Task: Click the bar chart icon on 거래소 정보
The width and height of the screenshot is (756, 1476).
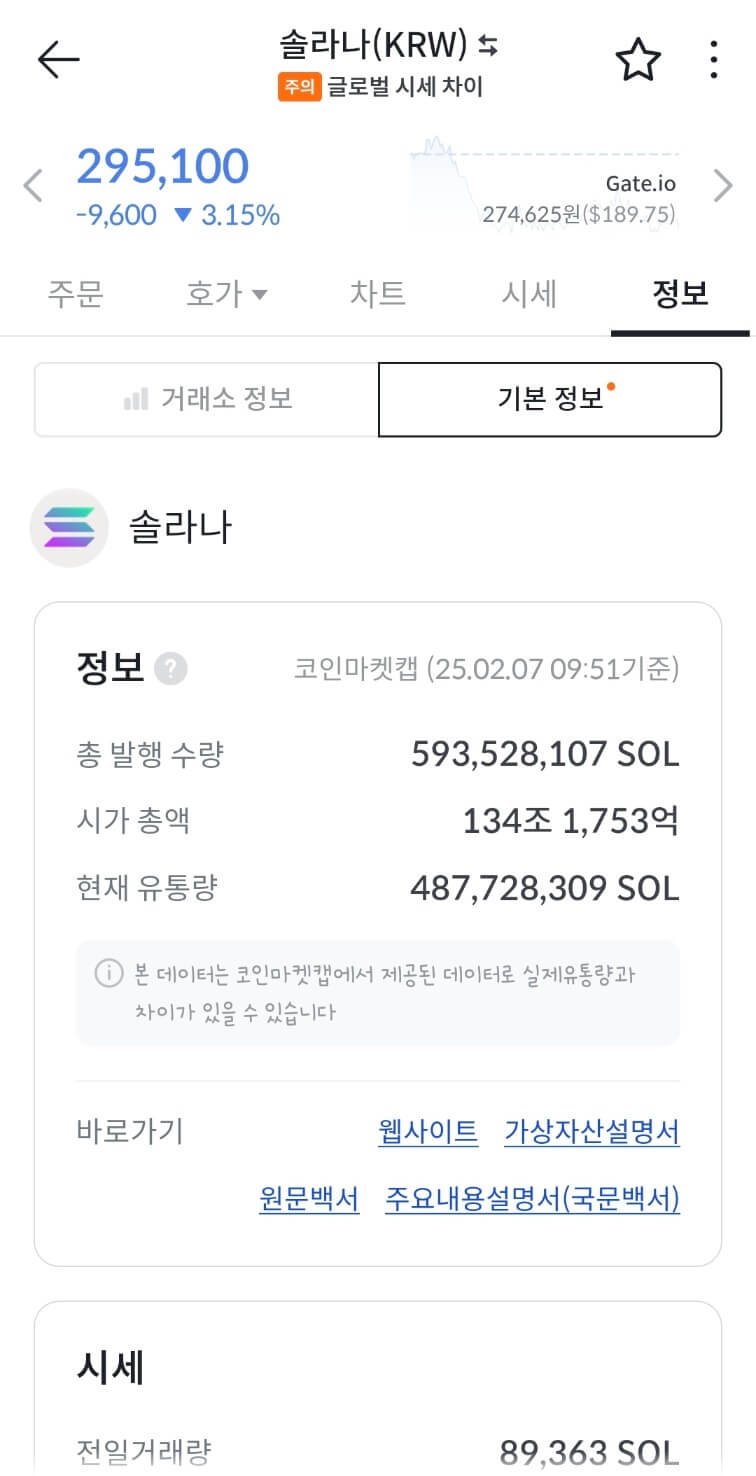Action: coord(136,399)
